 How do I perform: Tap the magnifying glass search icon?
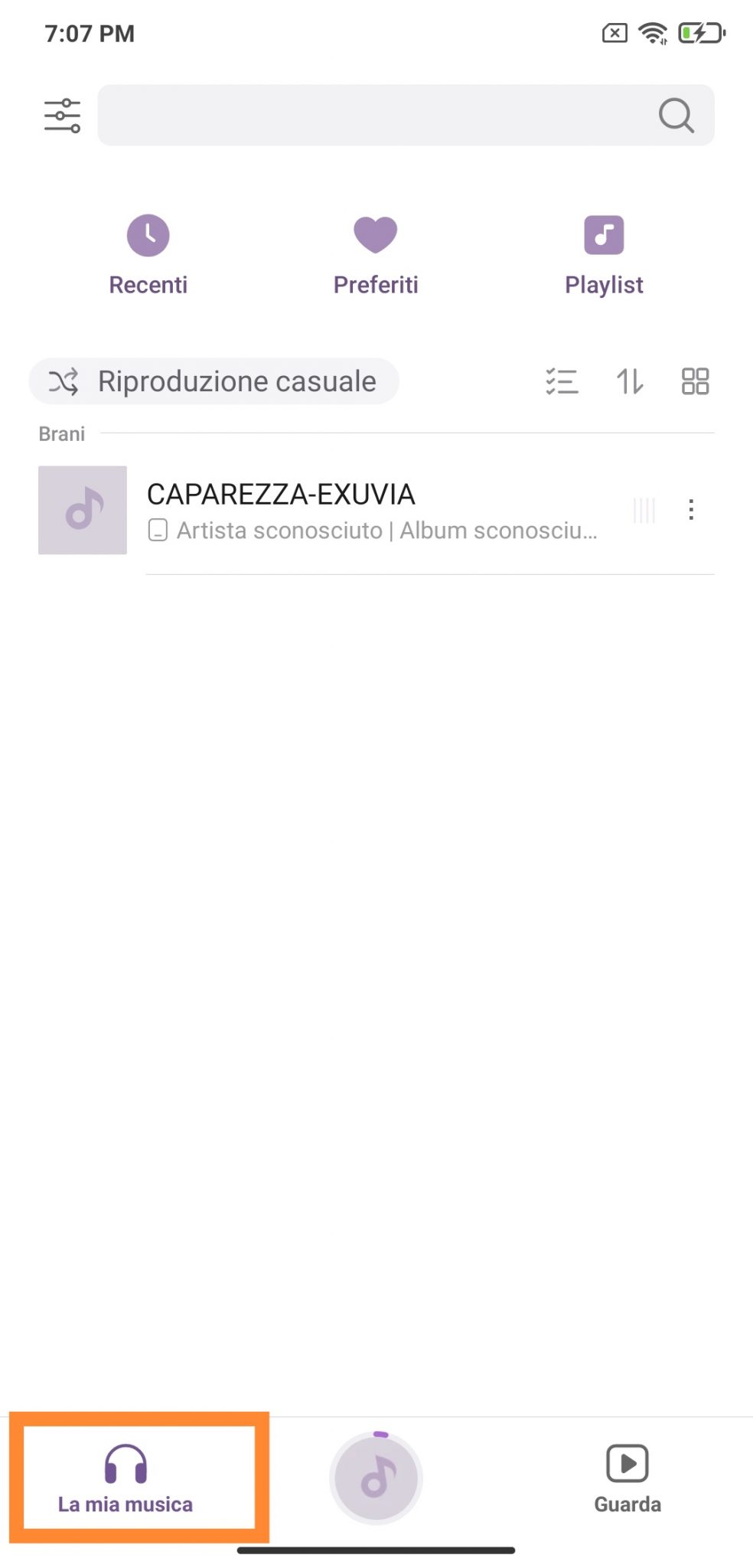[676, 116]
